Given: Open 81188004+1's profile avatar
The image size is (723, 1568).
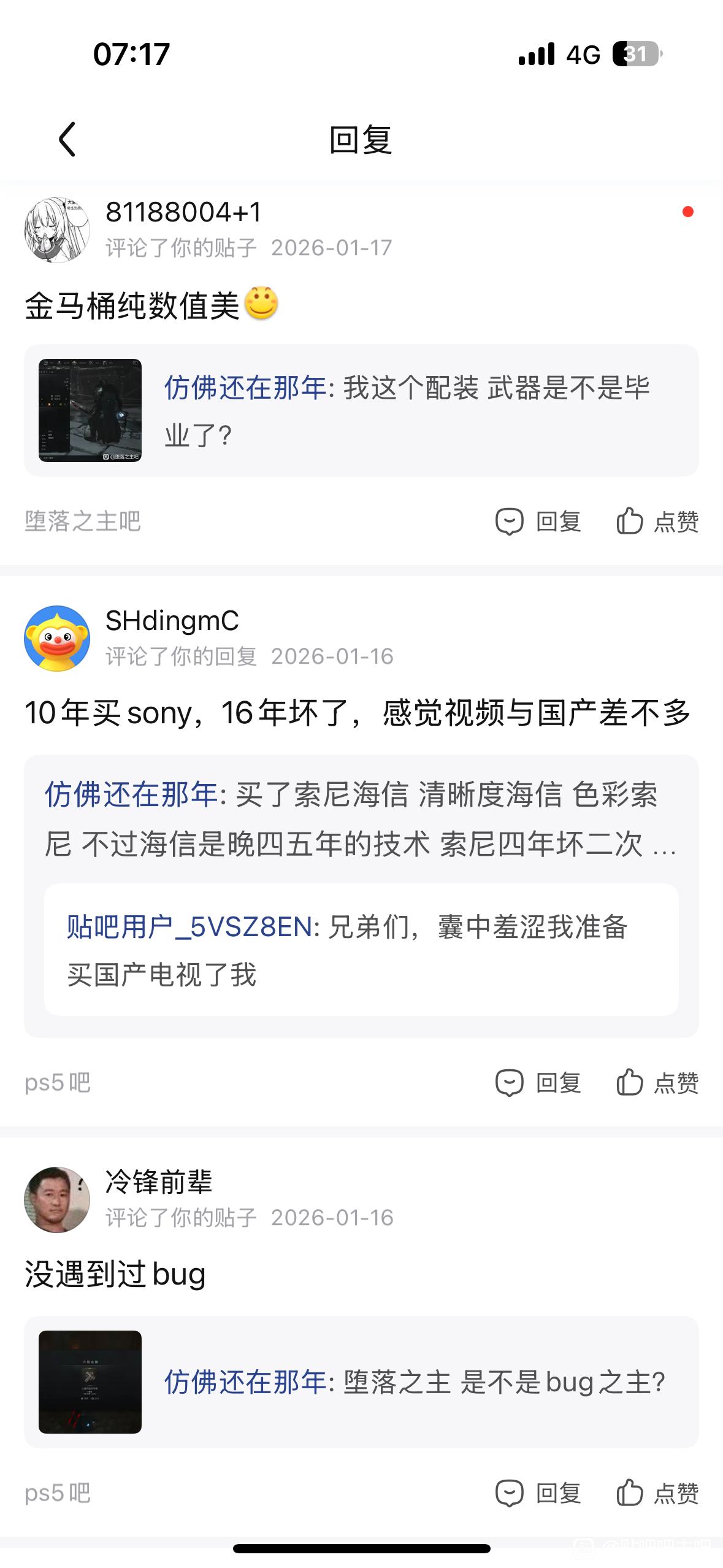Looking at the screenshot, I should [56, 230].
